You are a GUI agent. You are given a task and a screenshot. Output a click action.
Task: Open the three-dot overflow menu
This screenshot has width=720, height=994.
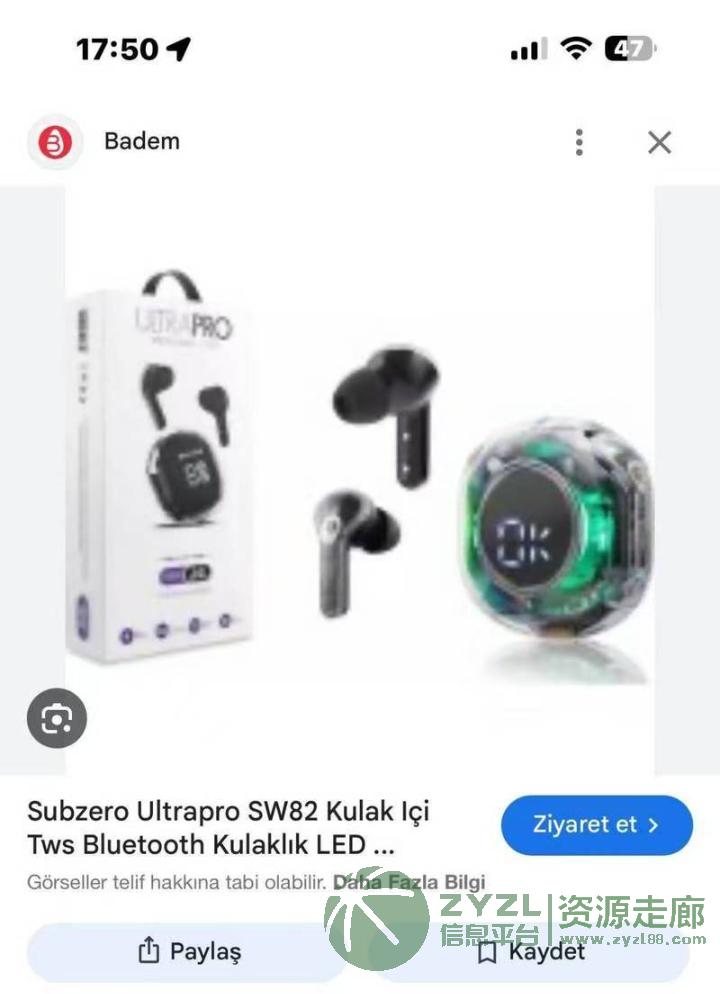coord(579,142)
